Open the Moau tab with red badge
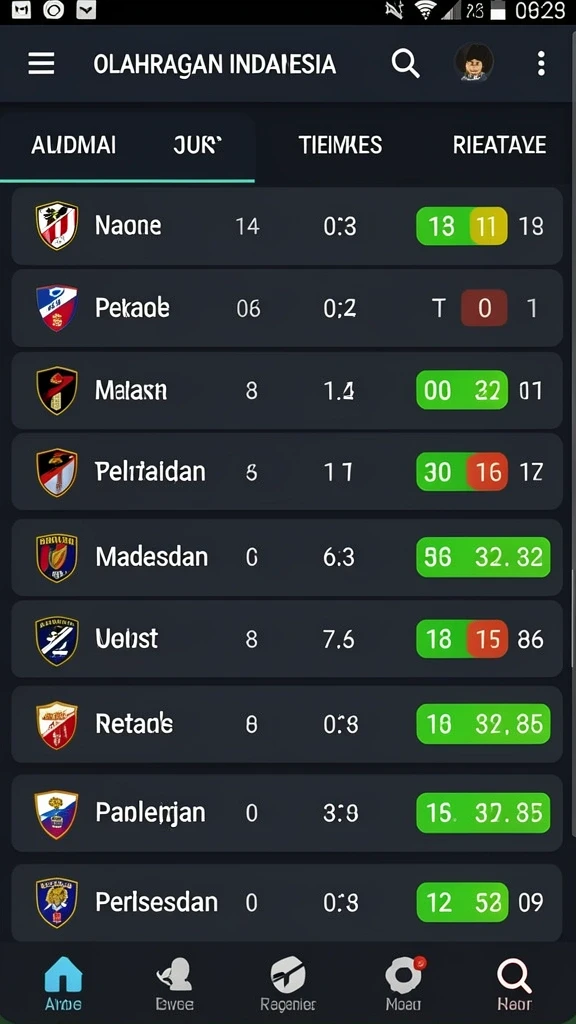 [404, 984]
